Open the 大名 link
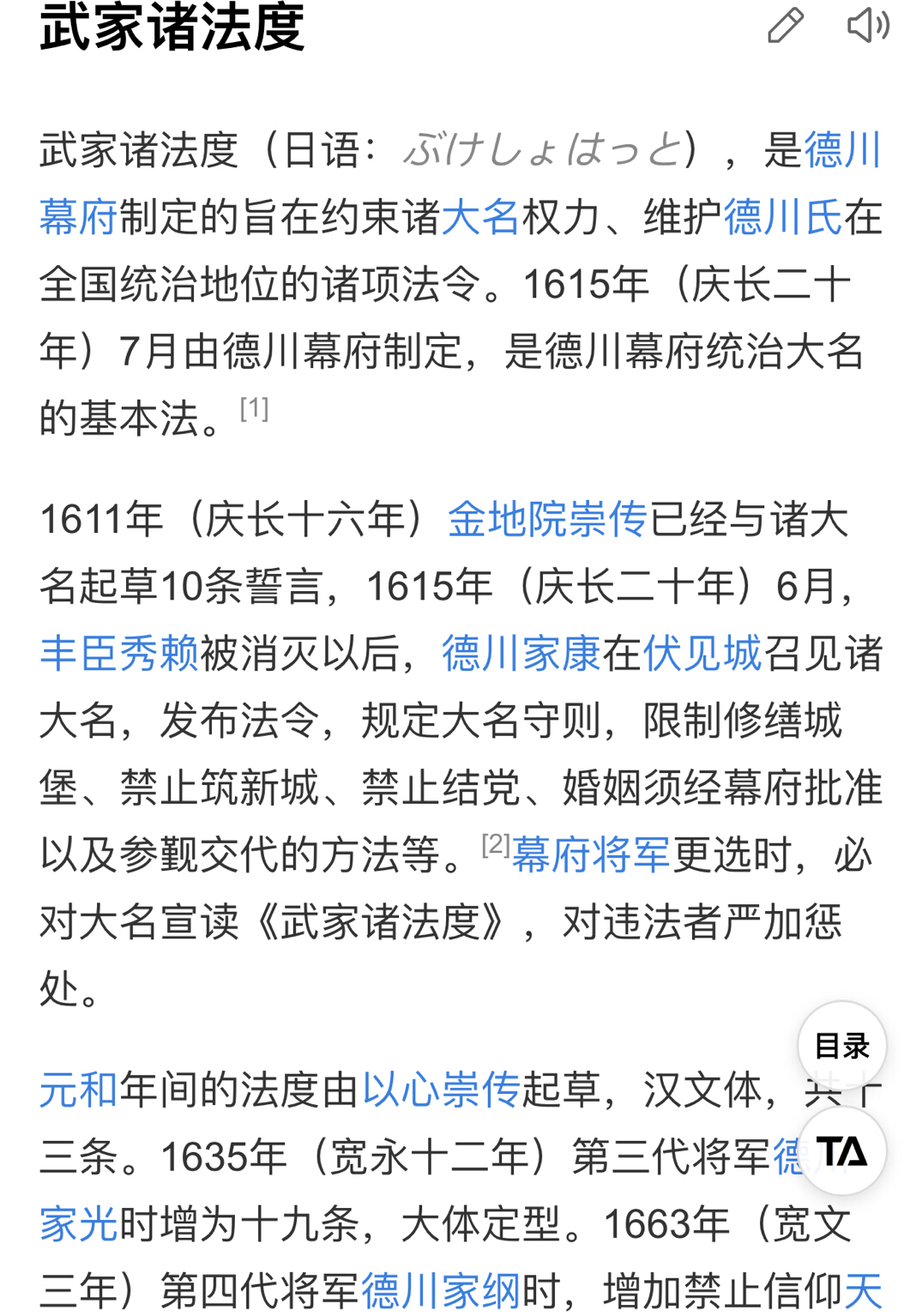The height and width of the screenshot is (1316, 910). point(480,217)
